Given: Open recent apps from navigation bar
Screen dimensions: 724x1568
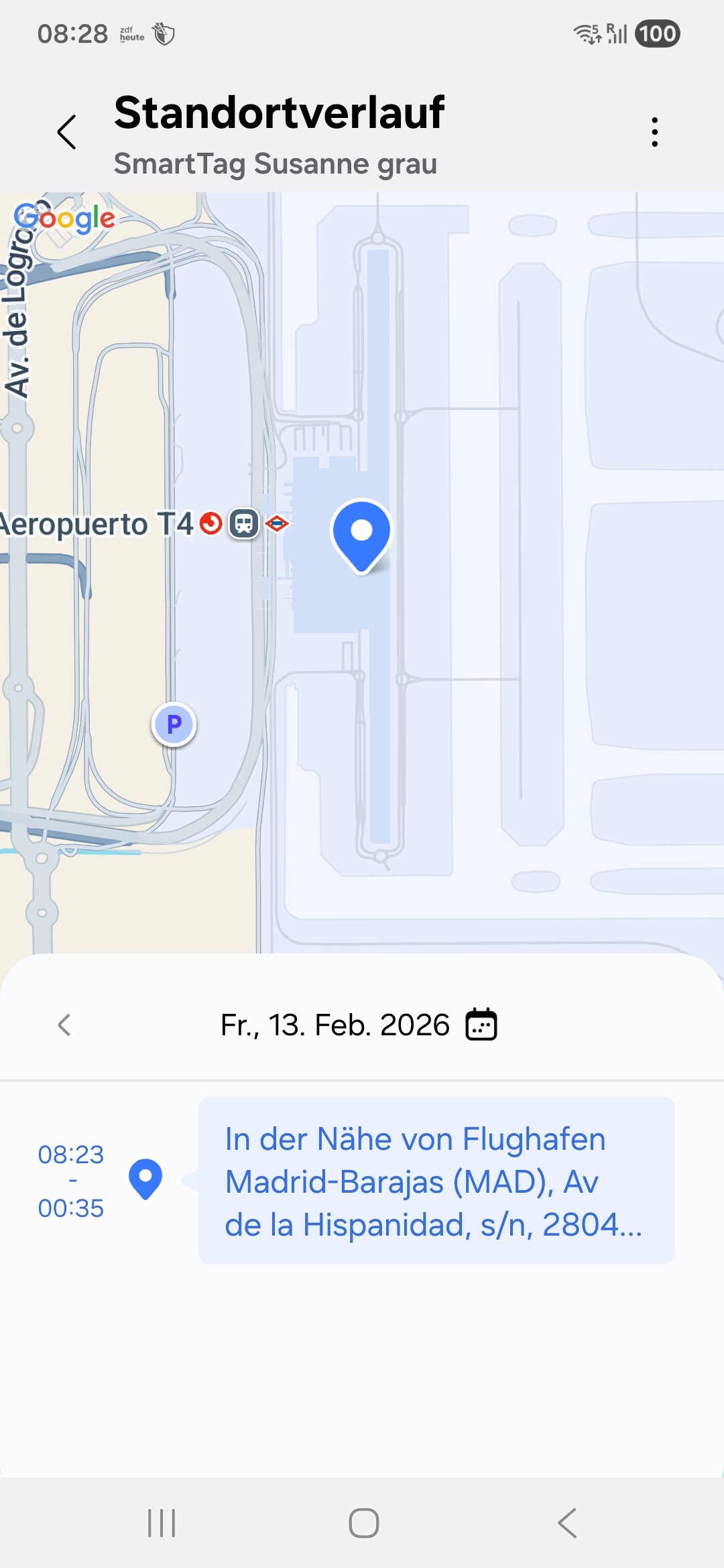Looking at the screenshot, I should tap(162, 1523).
